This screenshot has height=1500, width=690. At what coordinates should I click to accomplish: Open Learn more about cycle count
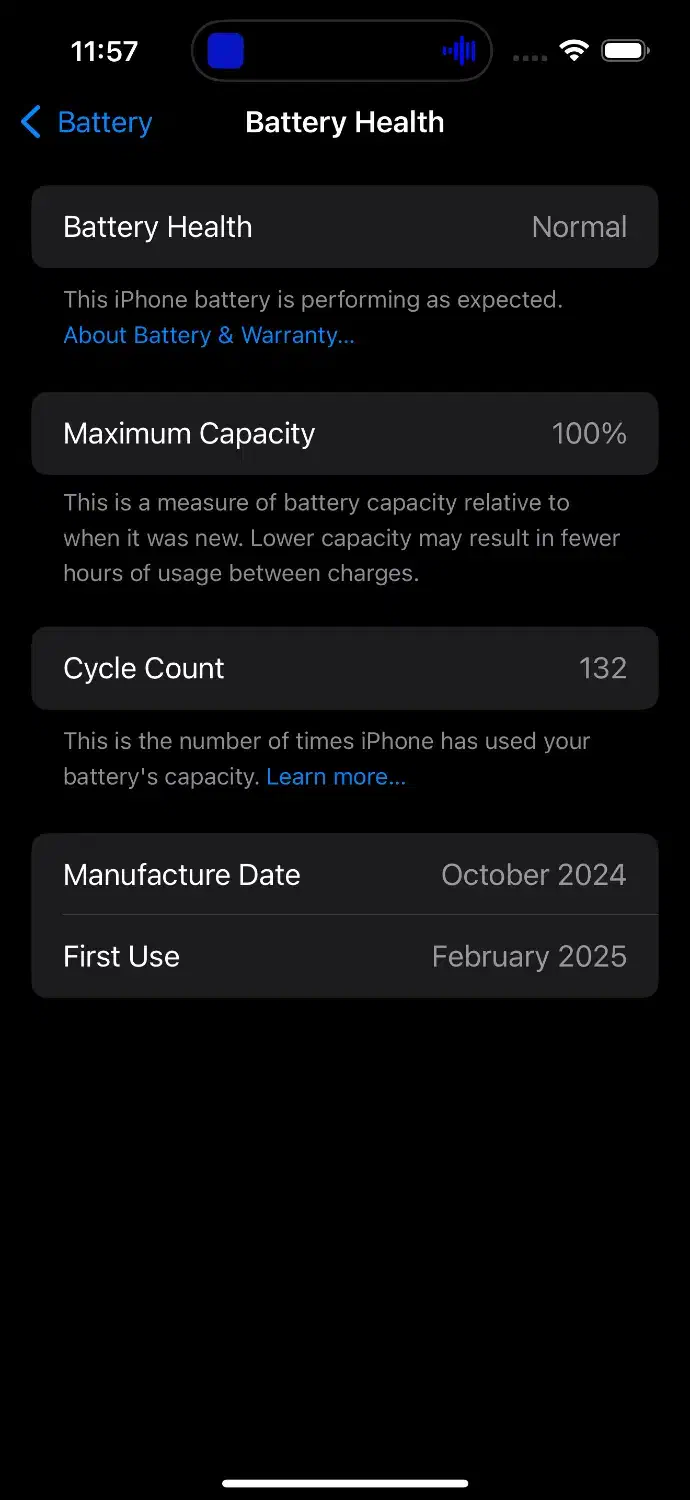(x=336, y=777)
